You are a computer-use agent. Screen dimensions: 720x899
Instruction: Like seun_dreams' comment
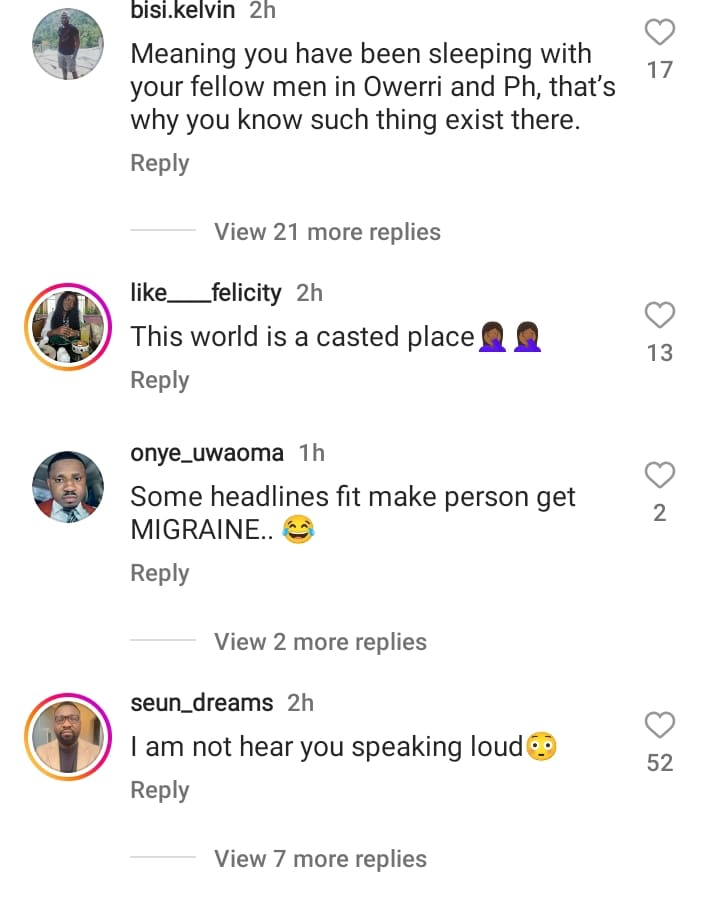coord(659,726)
